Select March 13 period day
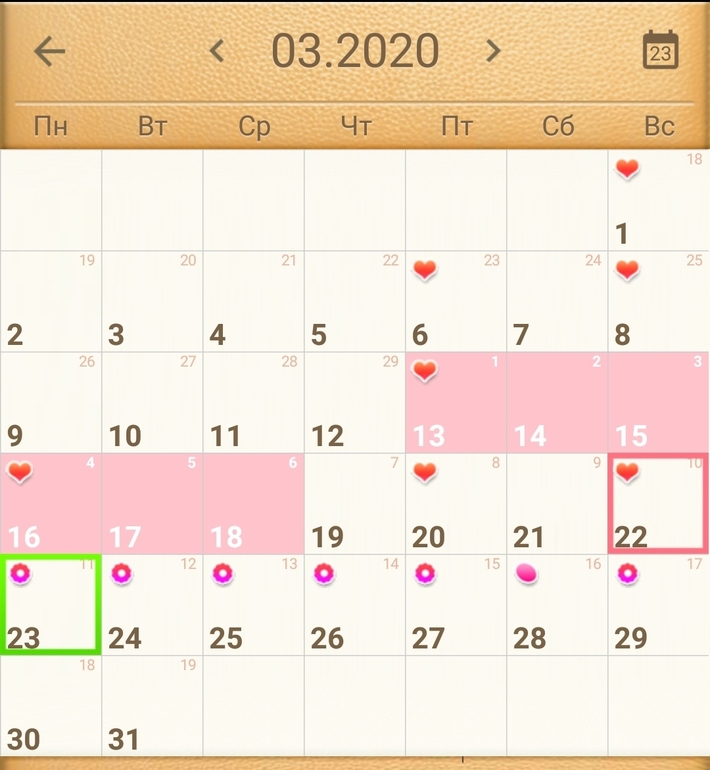Screen dimensions: 710x770 coord(455,402)
